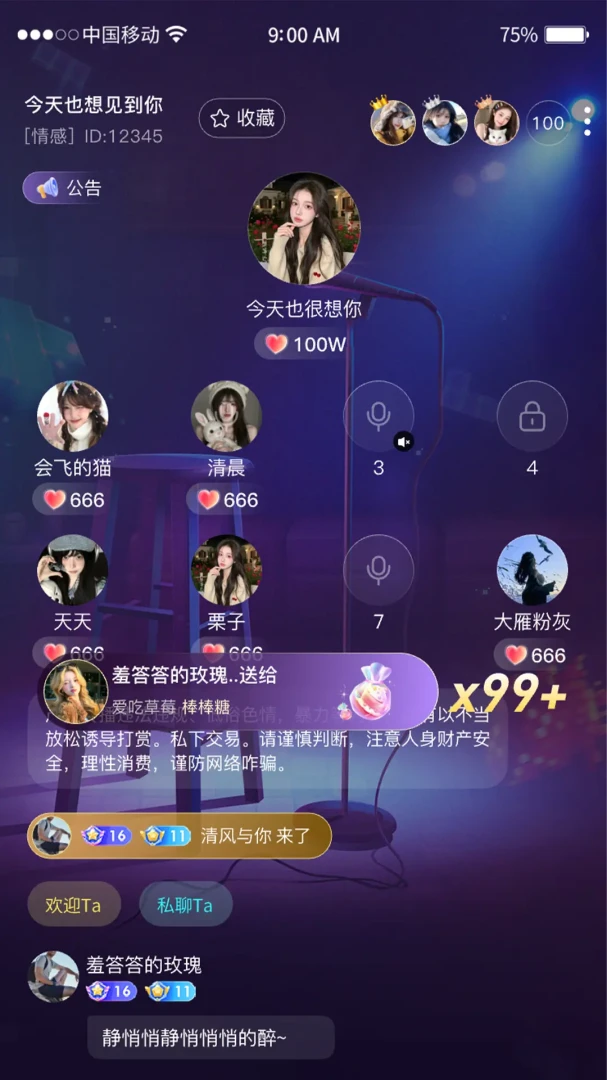This screenshot has width=607, height=1080.
Task: Open host 今天也很想你's avatar
Action: [x=304, y=228]
